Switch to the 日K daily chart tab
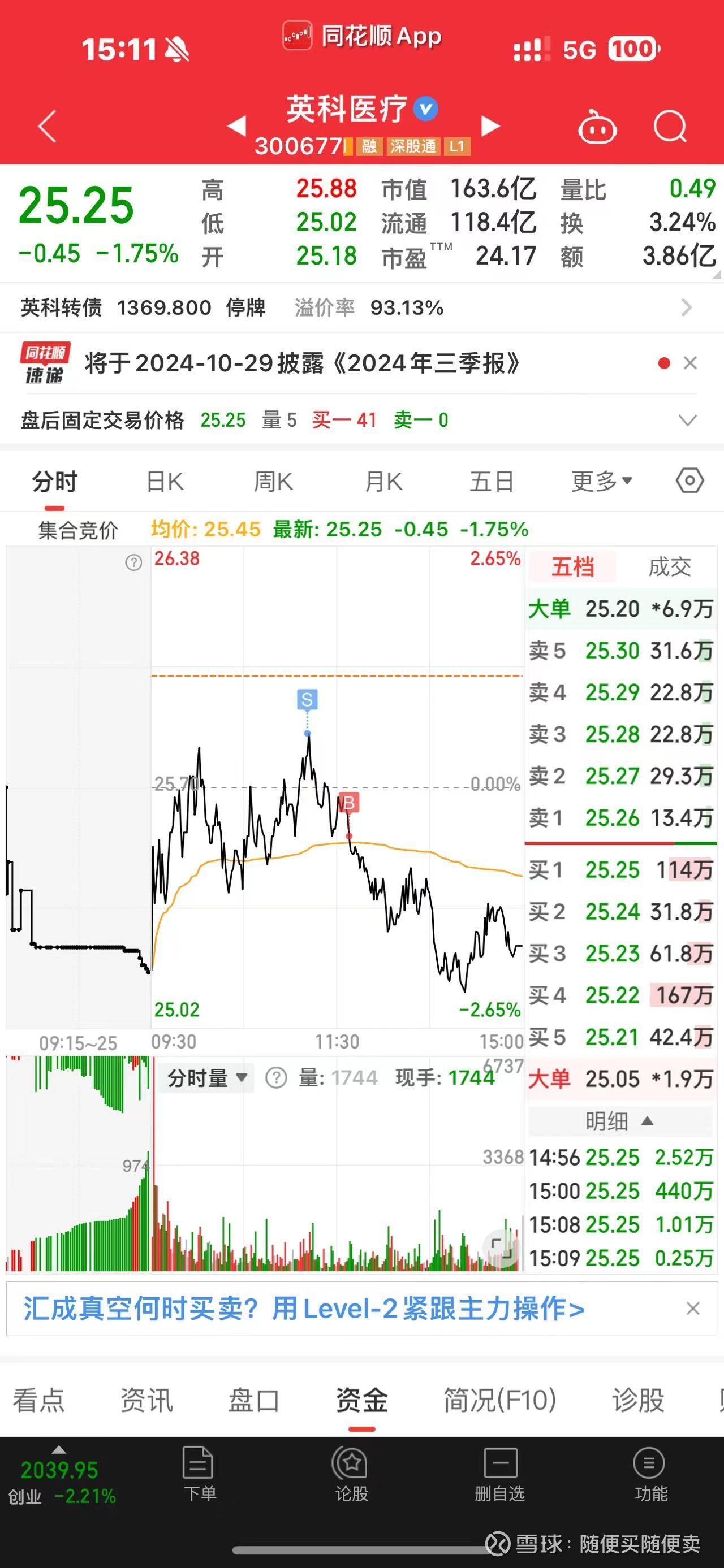The height and width of the screenshot is (1568, 724). coord(165,480)
